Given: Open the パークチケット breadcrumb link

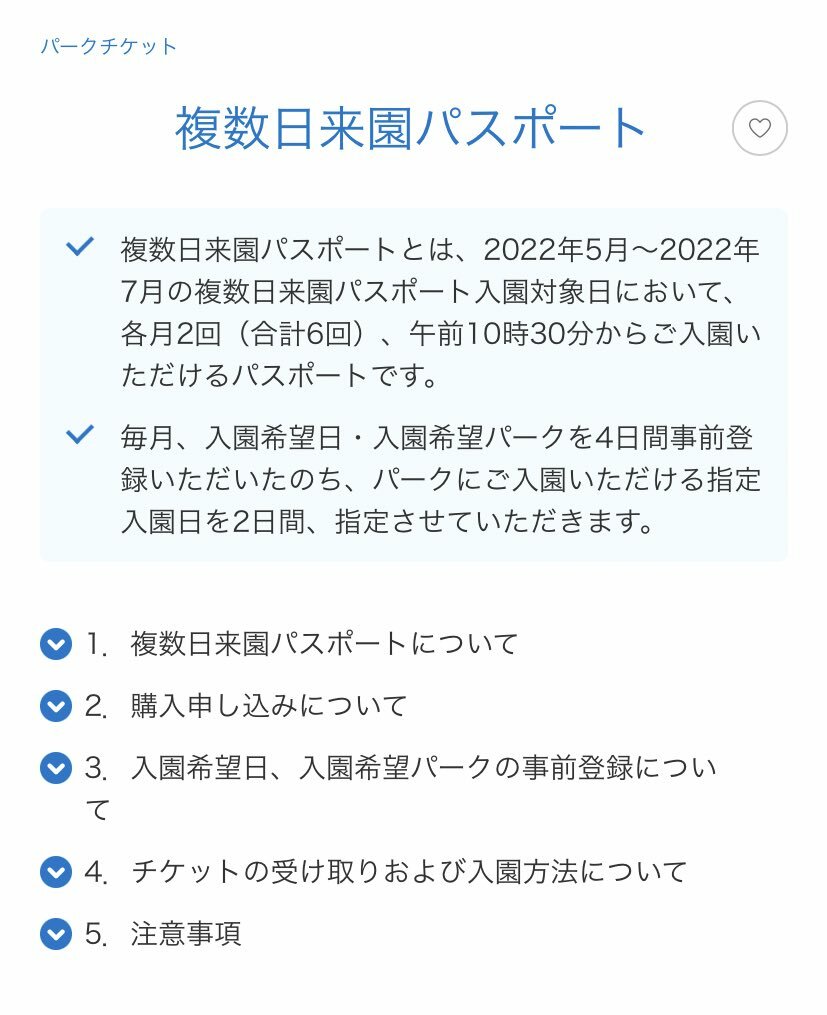Looking at the screenshot, I should pyautogui.click(x=109, y=46).
